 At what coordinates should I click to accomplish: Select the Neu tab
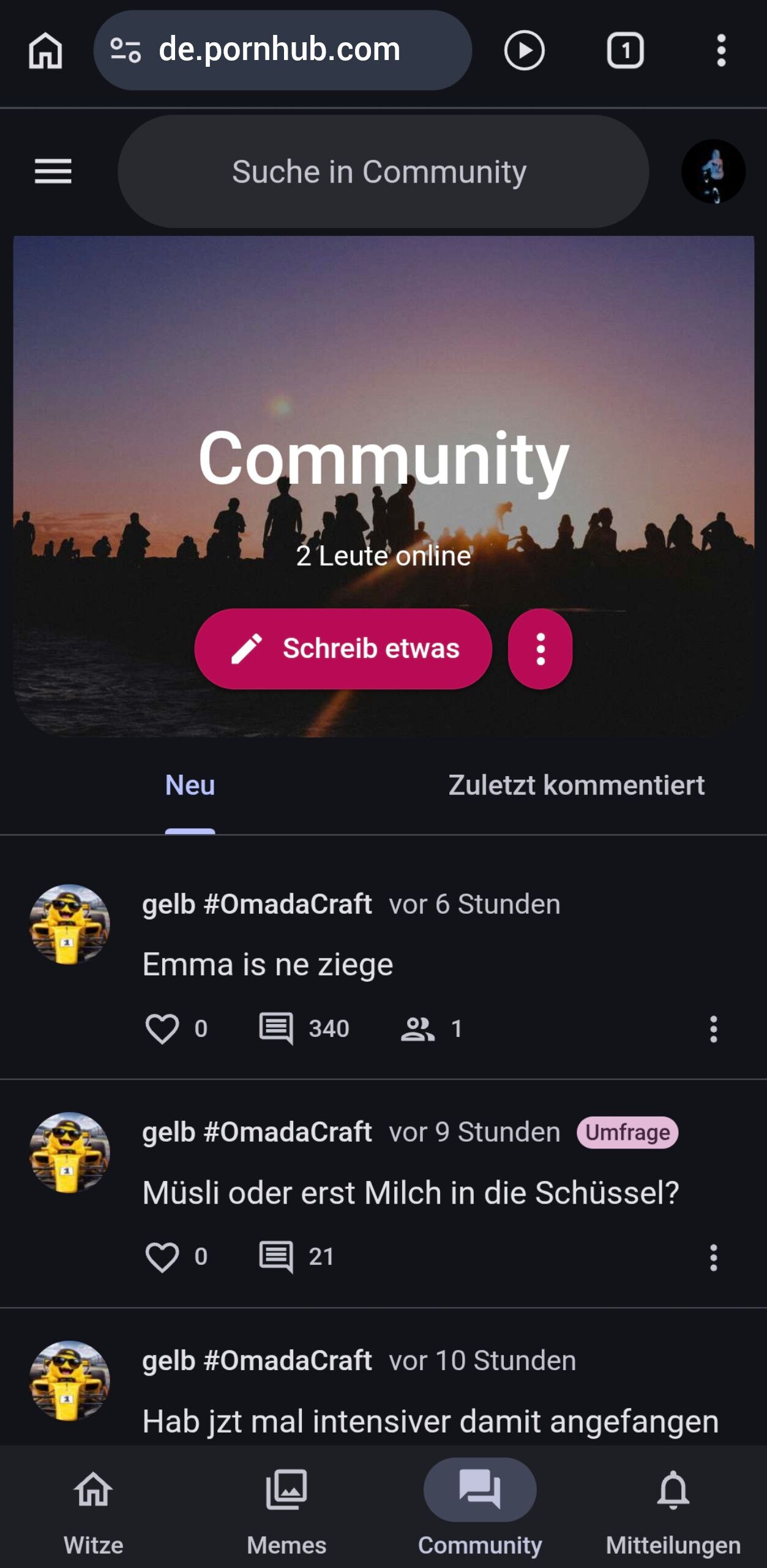coord(190,785)
